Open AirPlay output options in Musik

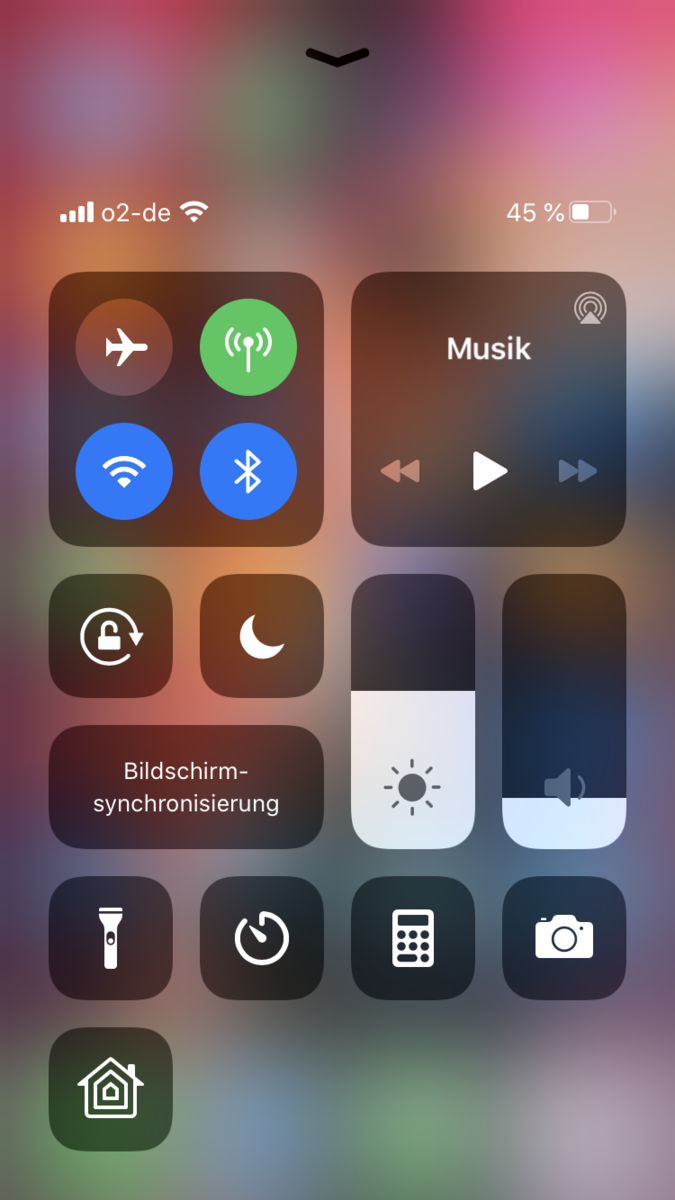(590, 308)
